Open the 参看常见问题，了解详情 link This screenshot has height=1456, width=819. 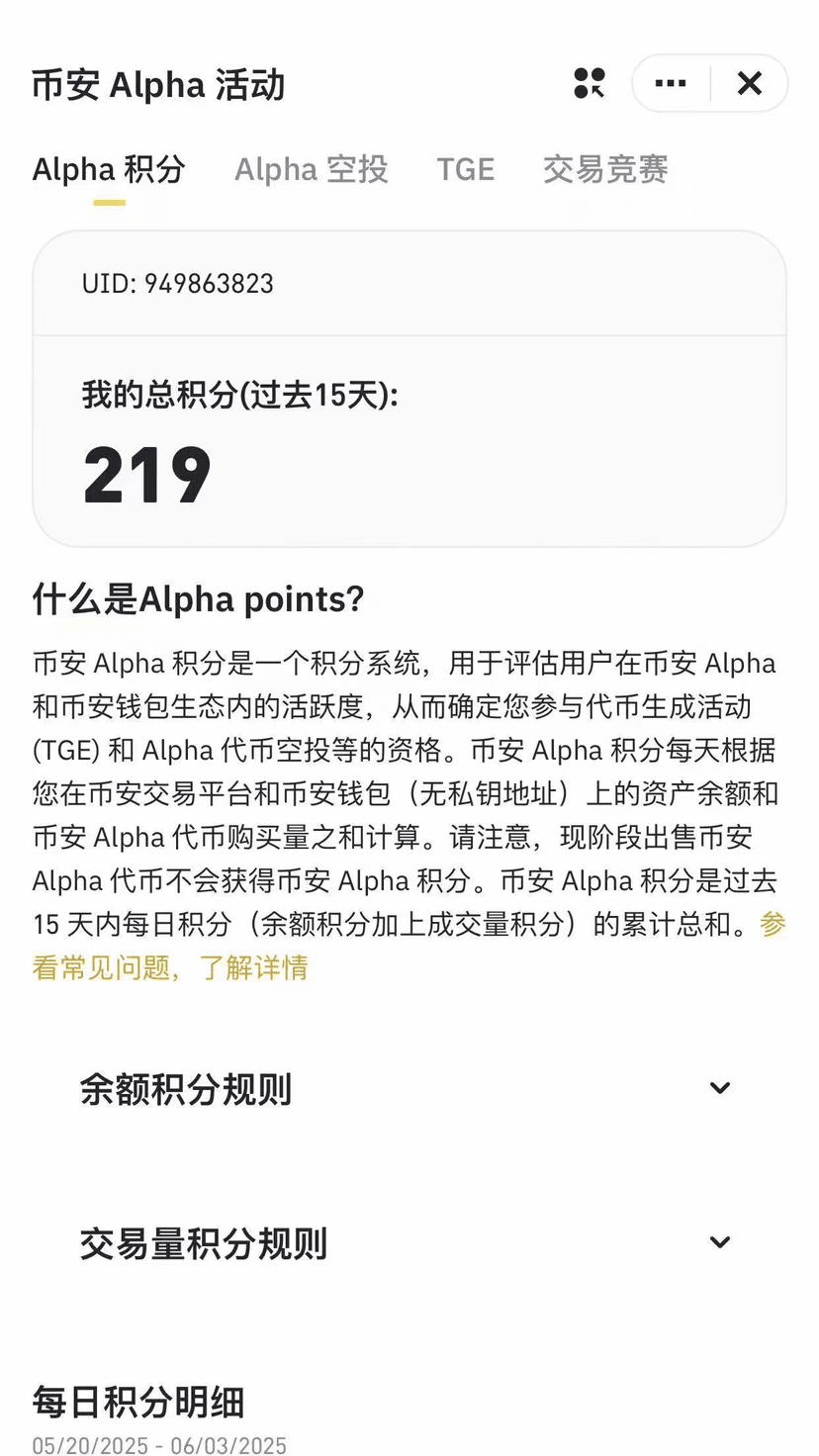(170, 967)
